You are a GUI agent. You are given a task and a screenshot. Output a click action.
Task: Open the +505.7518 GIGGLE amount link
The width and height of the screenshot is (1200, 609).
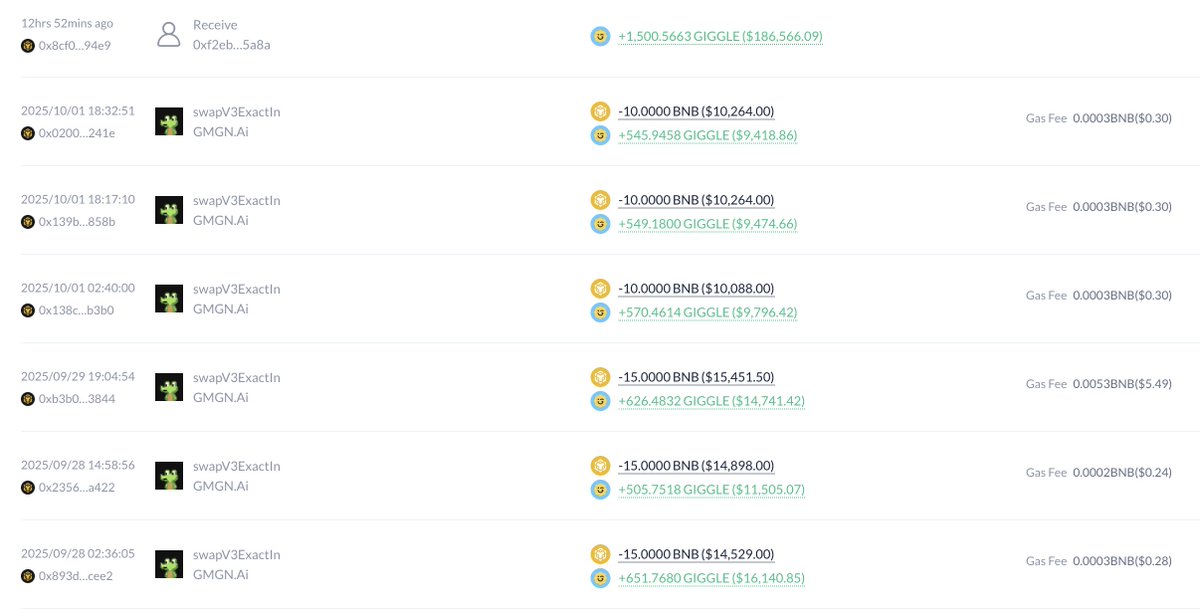click(x=711, y=489)
